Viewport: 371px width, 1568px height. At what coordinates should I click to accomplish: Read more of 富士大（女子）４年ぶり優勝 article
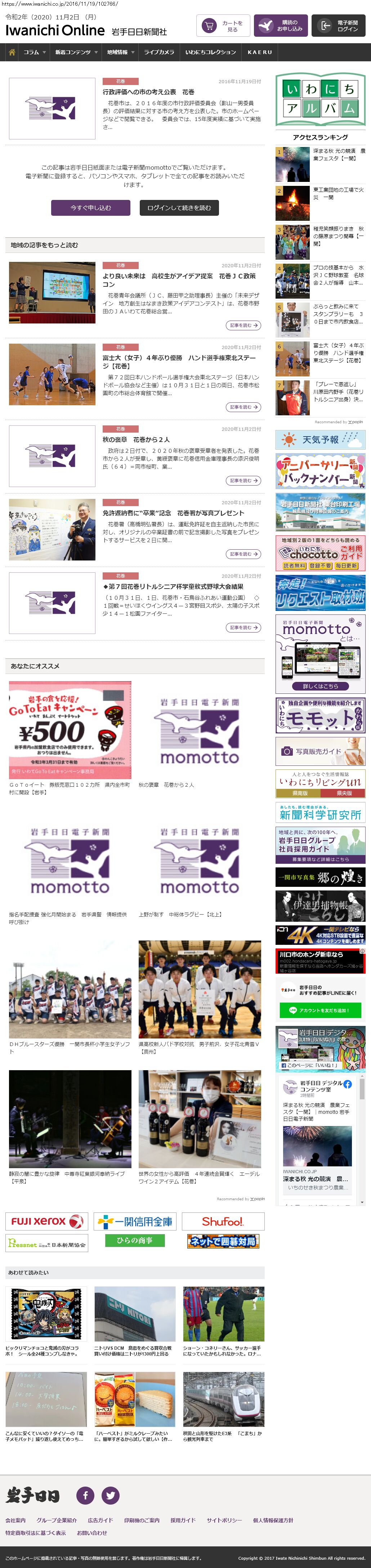click(244, 407)
